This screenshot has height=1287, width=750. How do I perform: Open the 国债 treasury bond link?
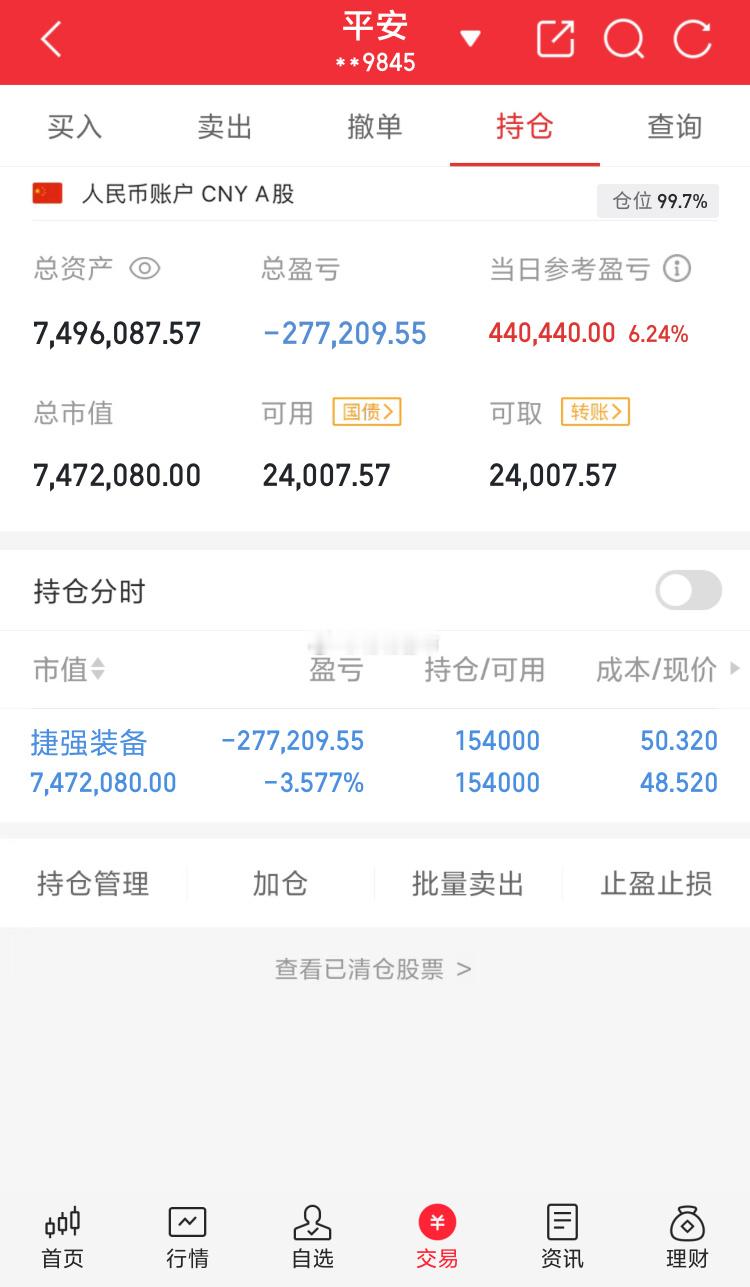tap(366, 412)
